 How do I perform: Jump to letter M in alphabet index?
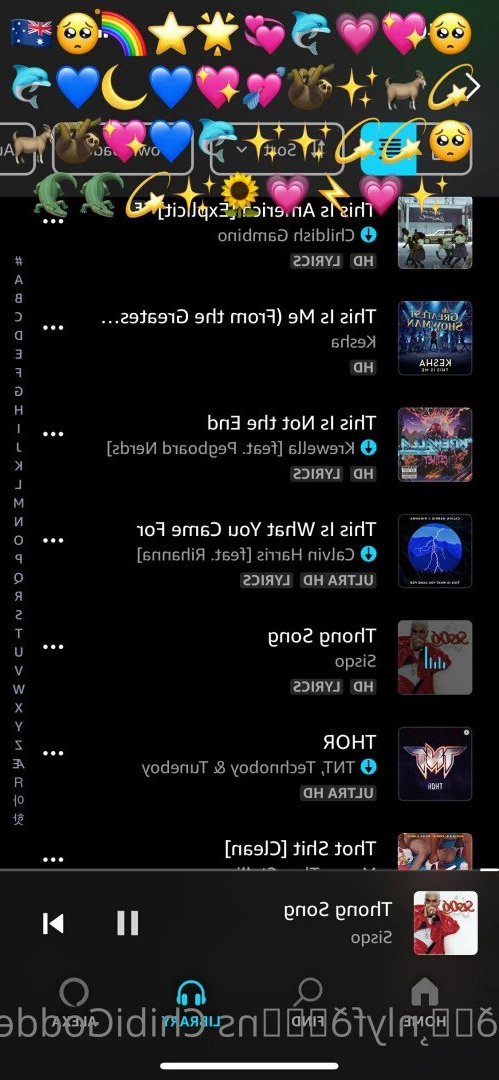pyautogui.click(x=19, y=502)
